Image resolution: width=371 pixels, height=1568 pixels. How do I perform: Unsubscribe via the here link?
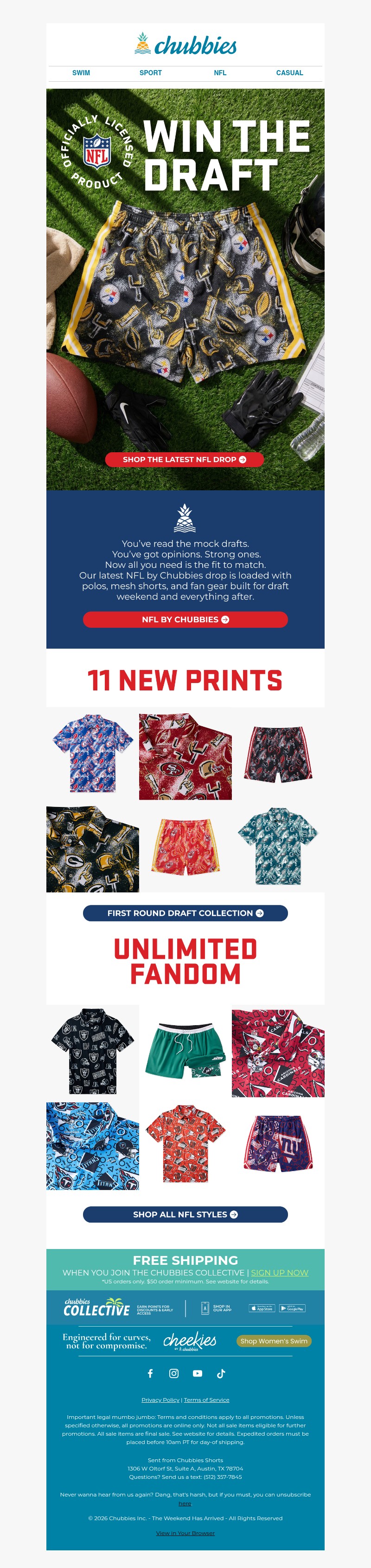185,1503
